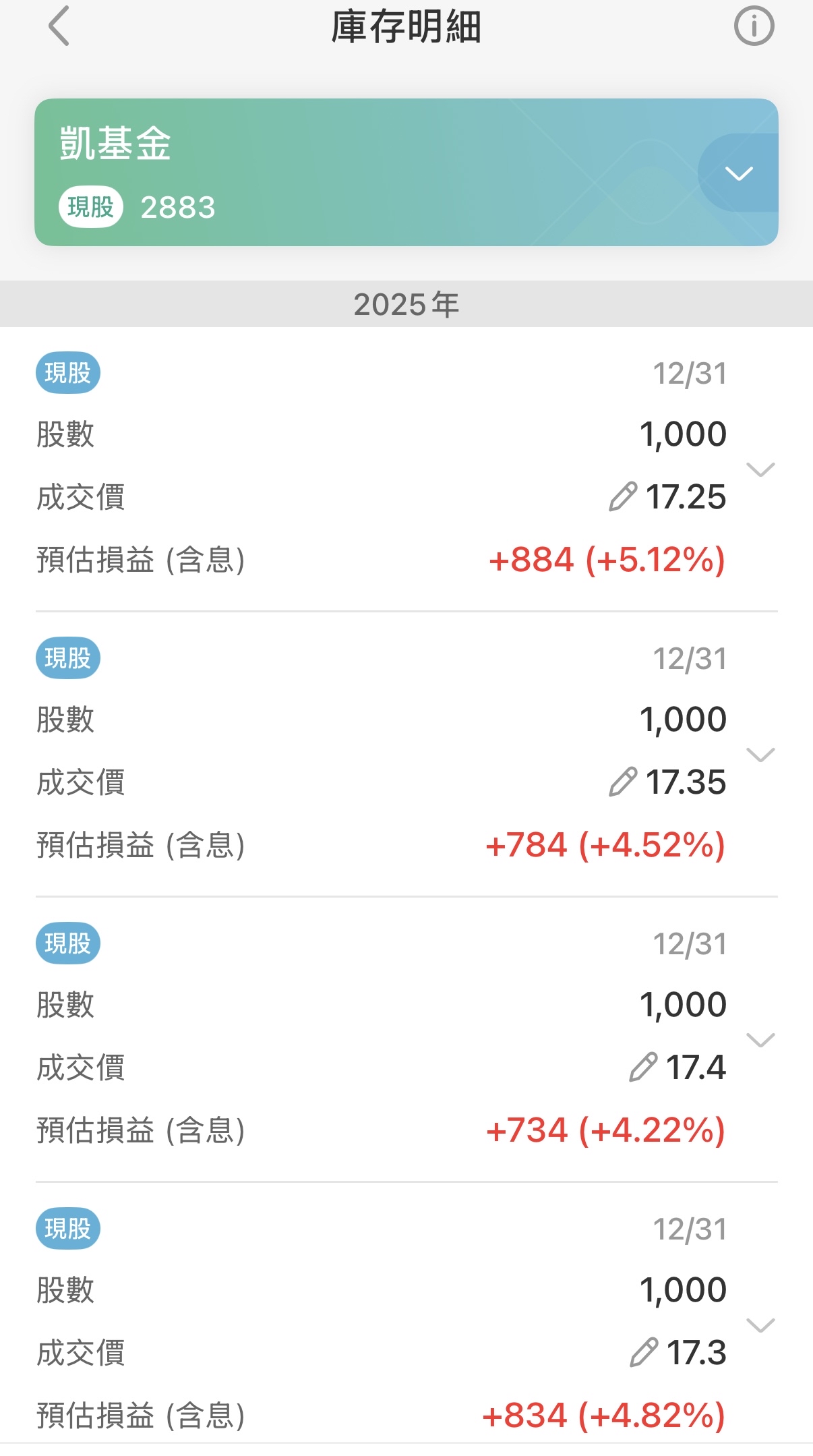Click the stock code 2883

[x=179, y=208]
